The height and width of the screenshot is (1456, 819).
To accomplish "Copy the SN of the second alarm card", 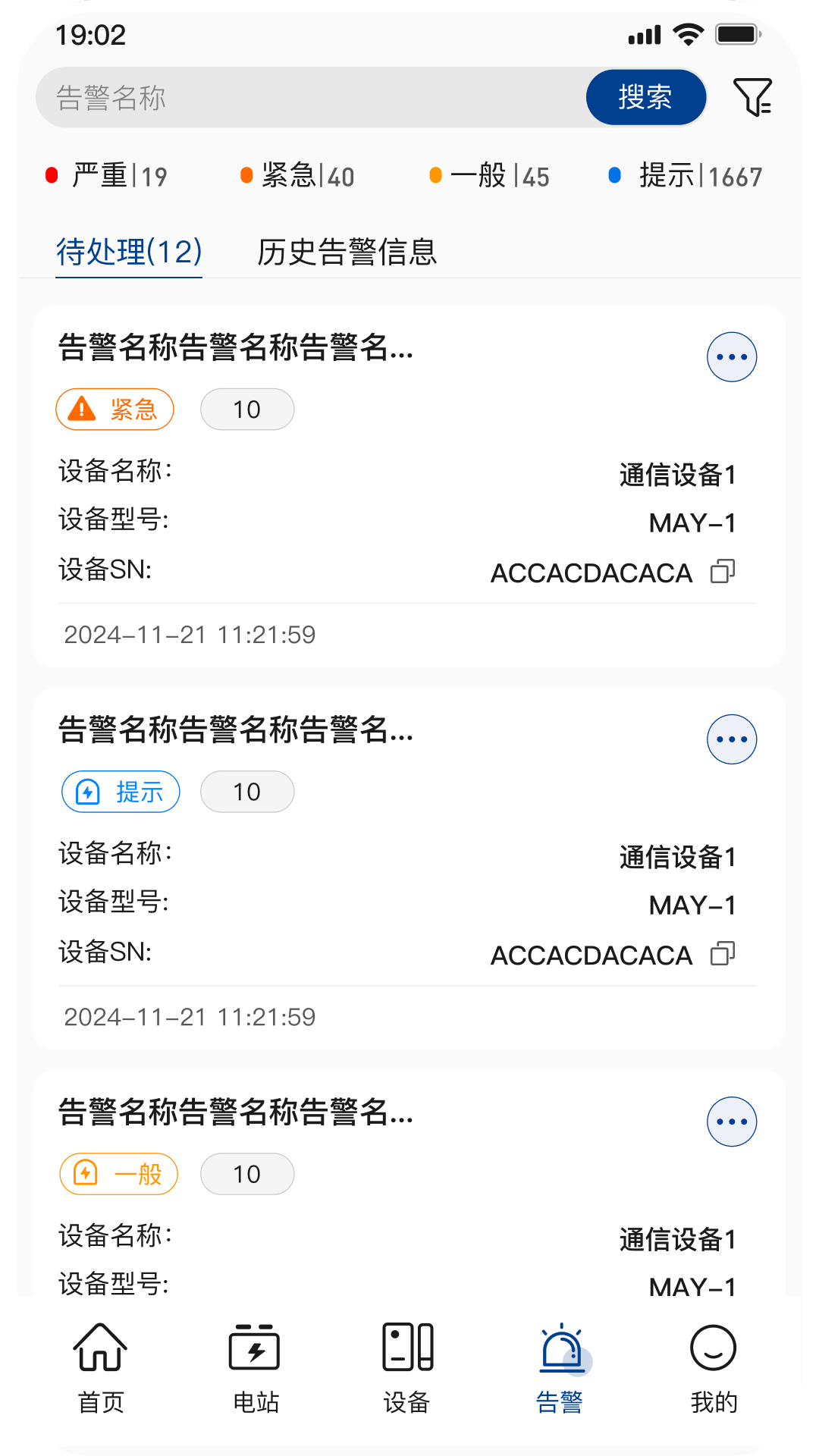I will point(723,953).
